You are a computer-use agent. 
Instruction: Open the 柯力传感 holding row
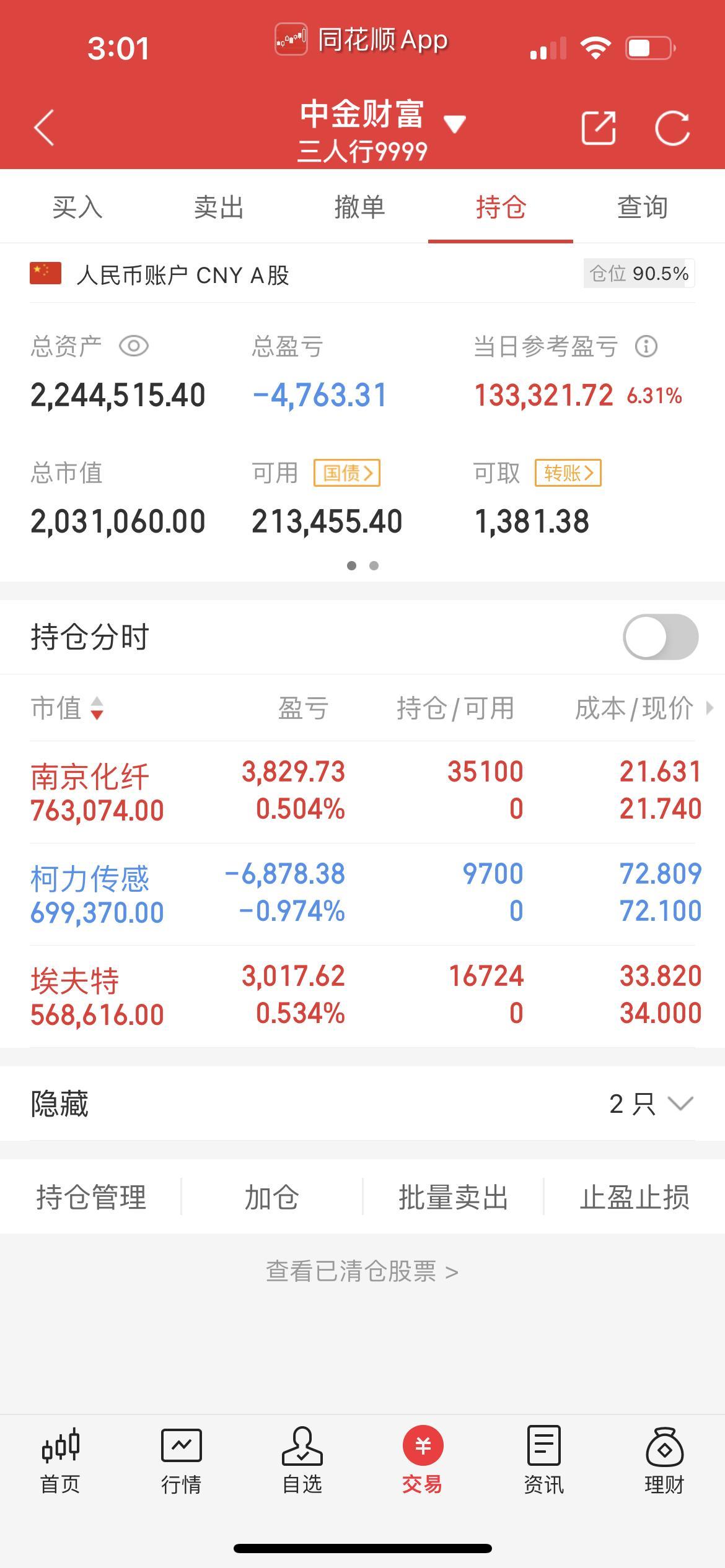(362, 894)
